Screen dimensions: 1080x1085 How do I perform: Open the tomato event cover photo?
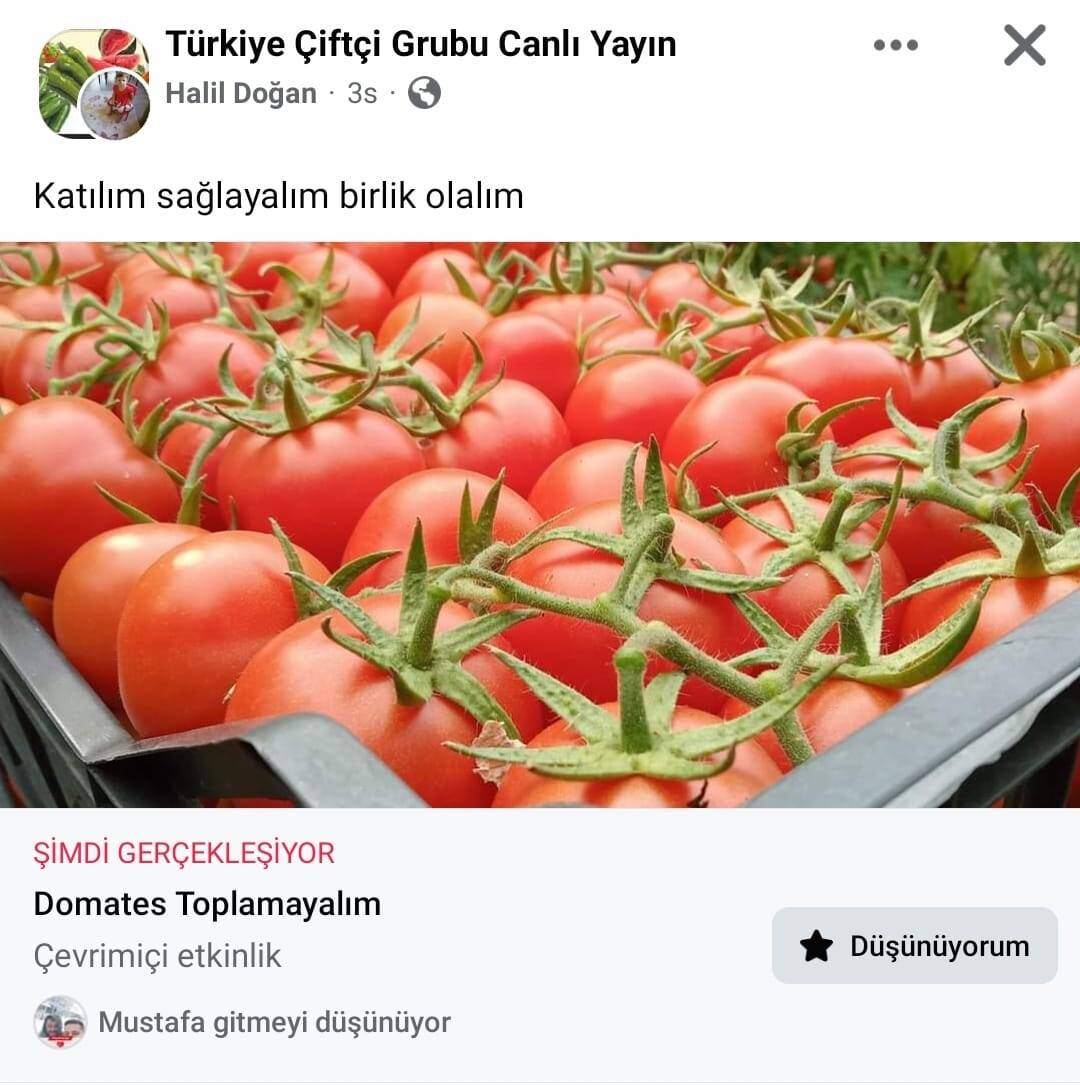[x=540, y=525]
